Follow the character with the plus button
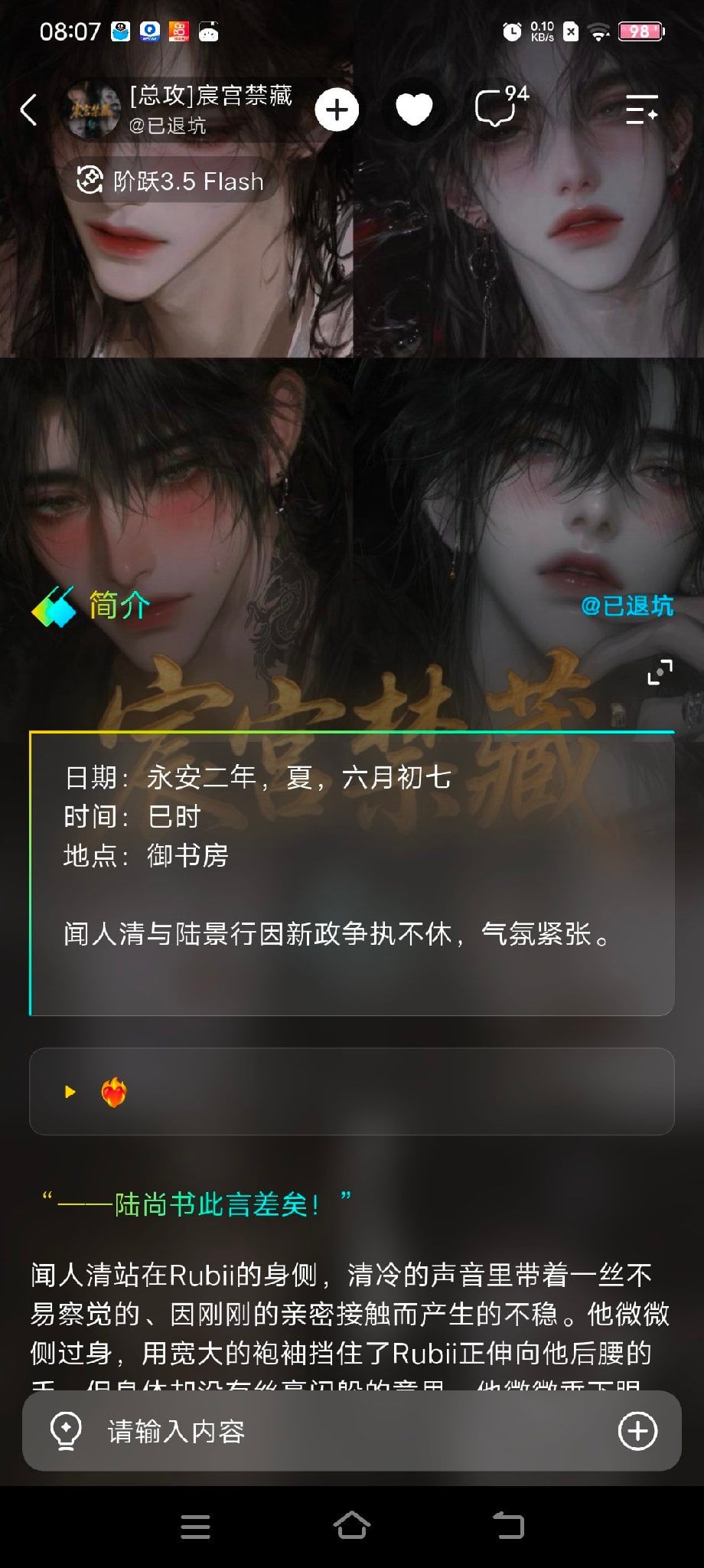Viewport: 704px width, 1568px height. pos(337,109)
